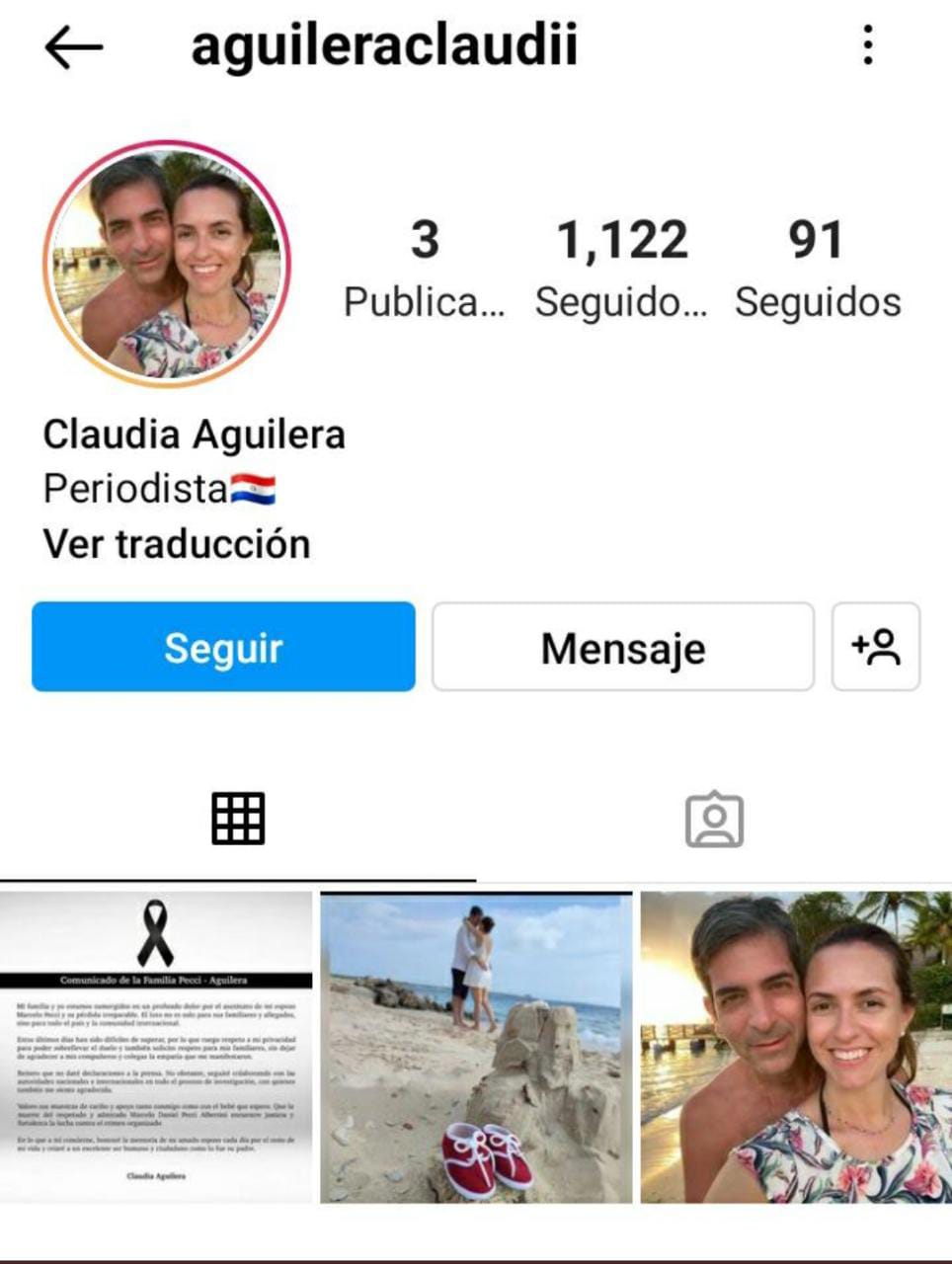This screenshot has width=952, height=1264.
Task: Go back using the arrow icon
Action: click(73, 46)
